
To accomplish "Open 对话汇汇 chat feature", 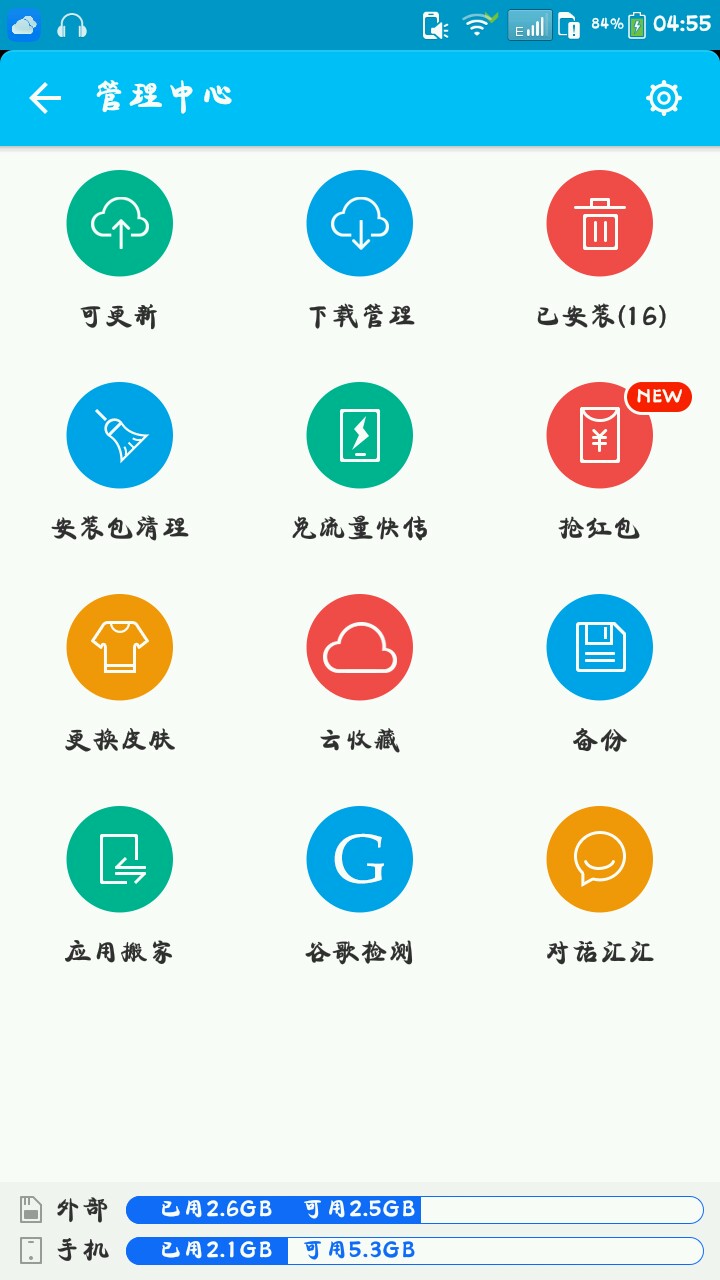I will 600,859.
